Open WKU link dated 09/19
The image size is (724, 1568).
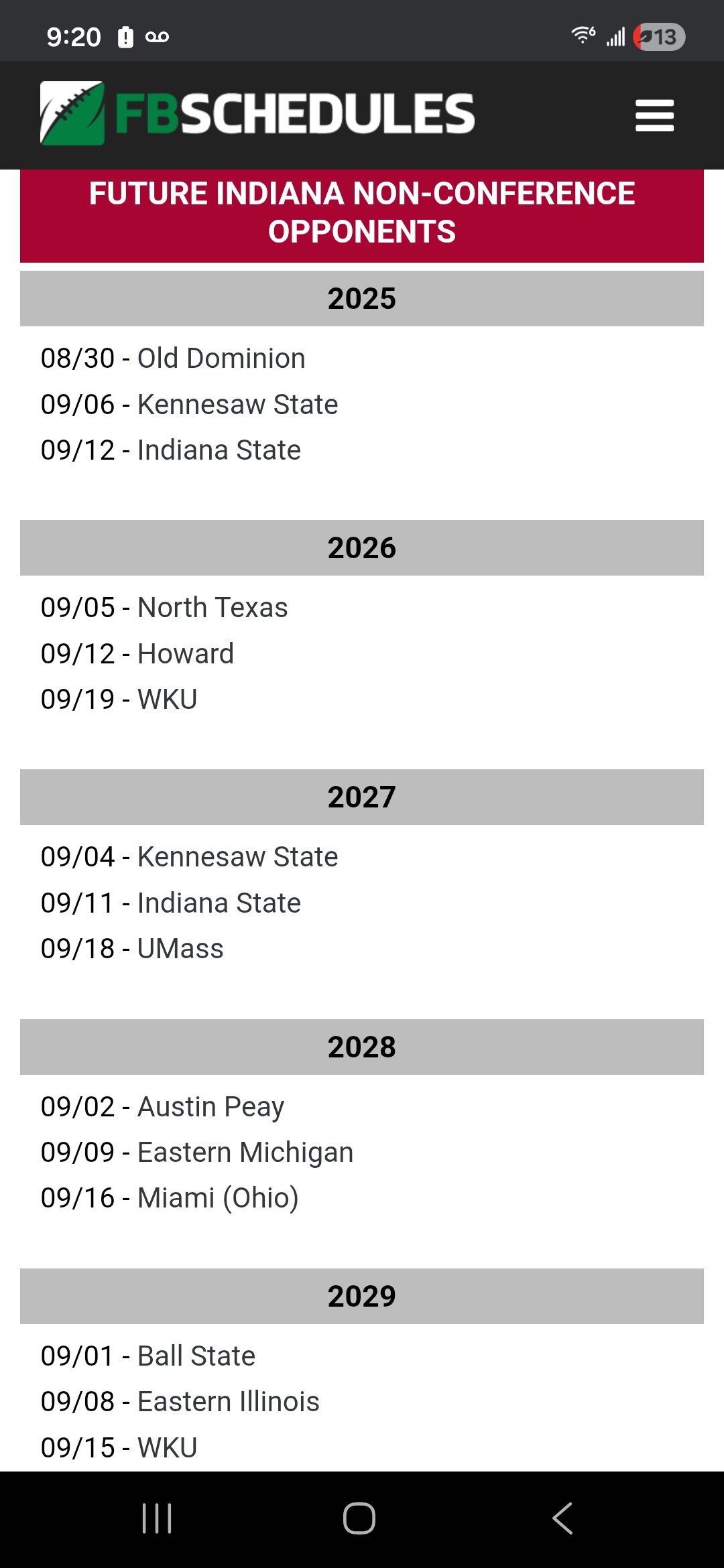tap(167, 700)
